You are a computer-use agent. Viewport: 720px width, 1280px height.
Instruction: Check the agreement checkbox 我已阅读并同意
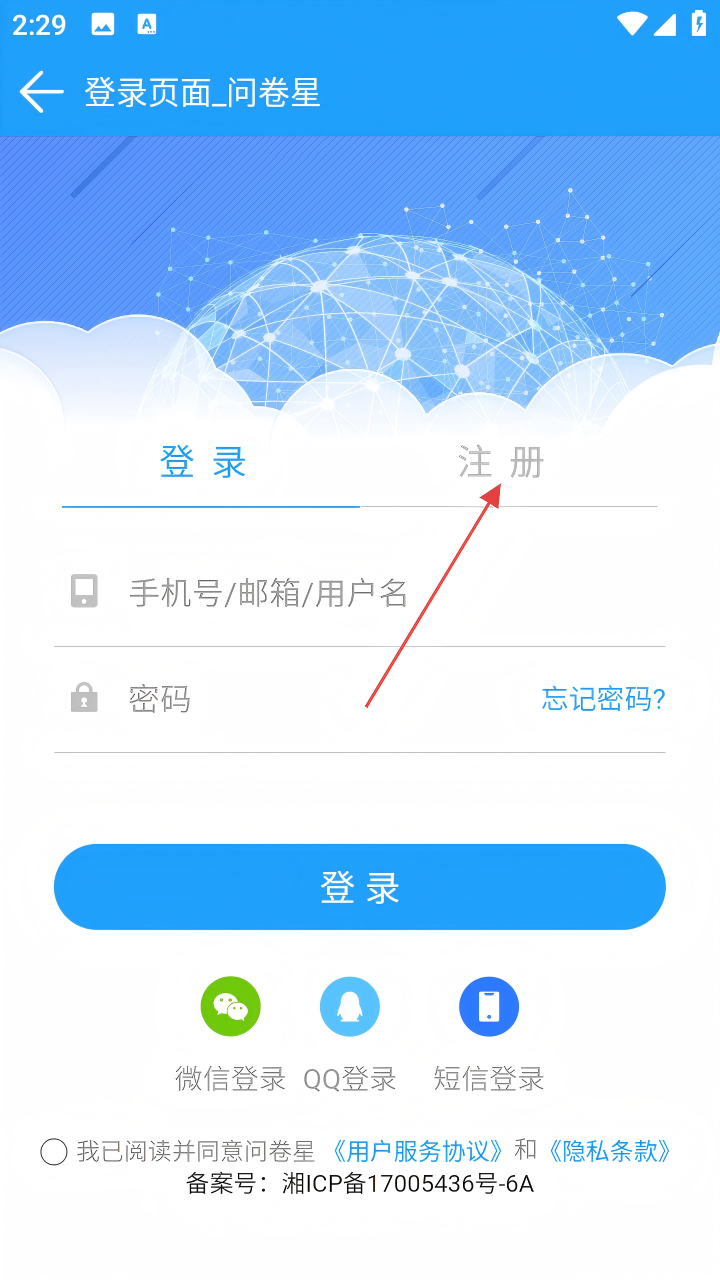point(54,1152)
